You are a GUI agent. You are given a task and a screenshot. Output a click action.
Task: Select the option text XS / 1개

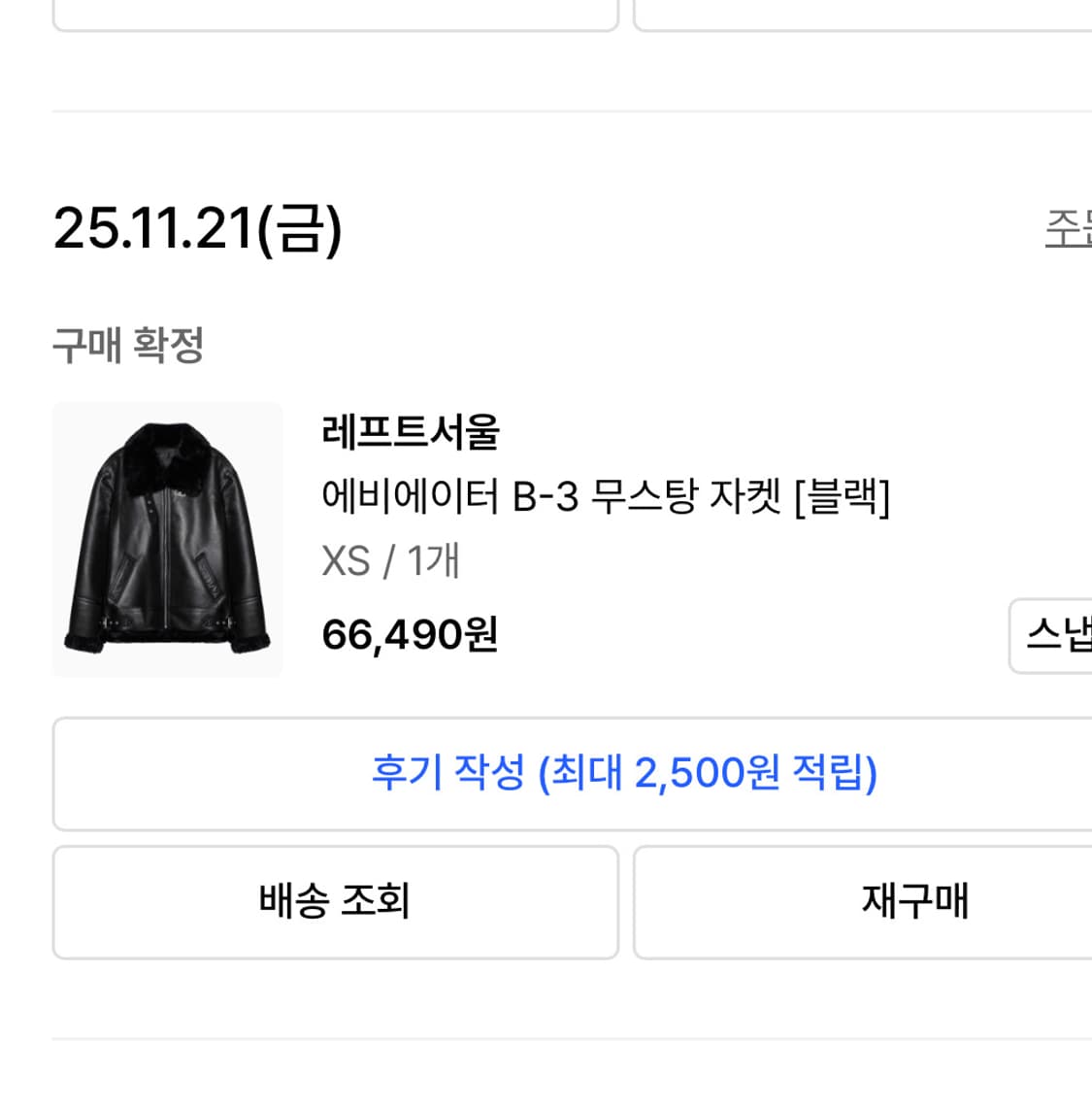pyautogui.click(x=388, y=561)
